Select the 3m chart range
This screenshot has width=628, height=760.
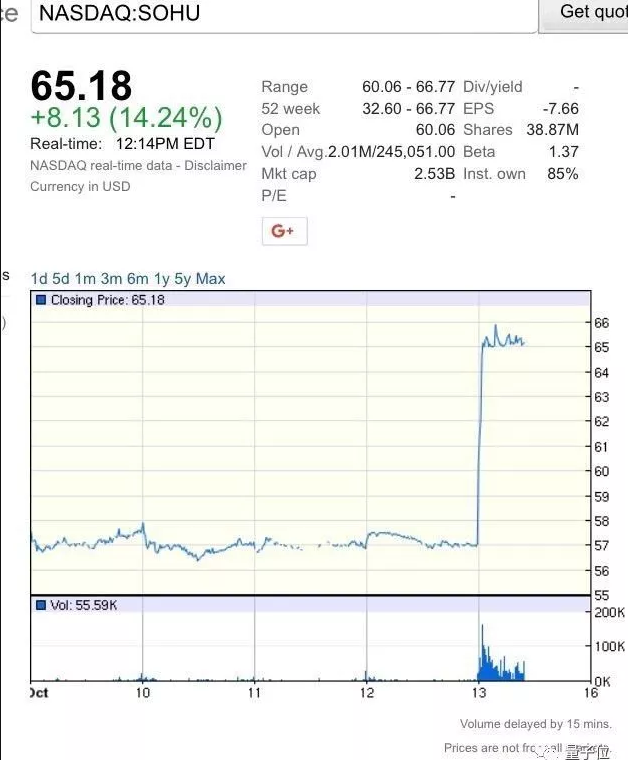111,279
